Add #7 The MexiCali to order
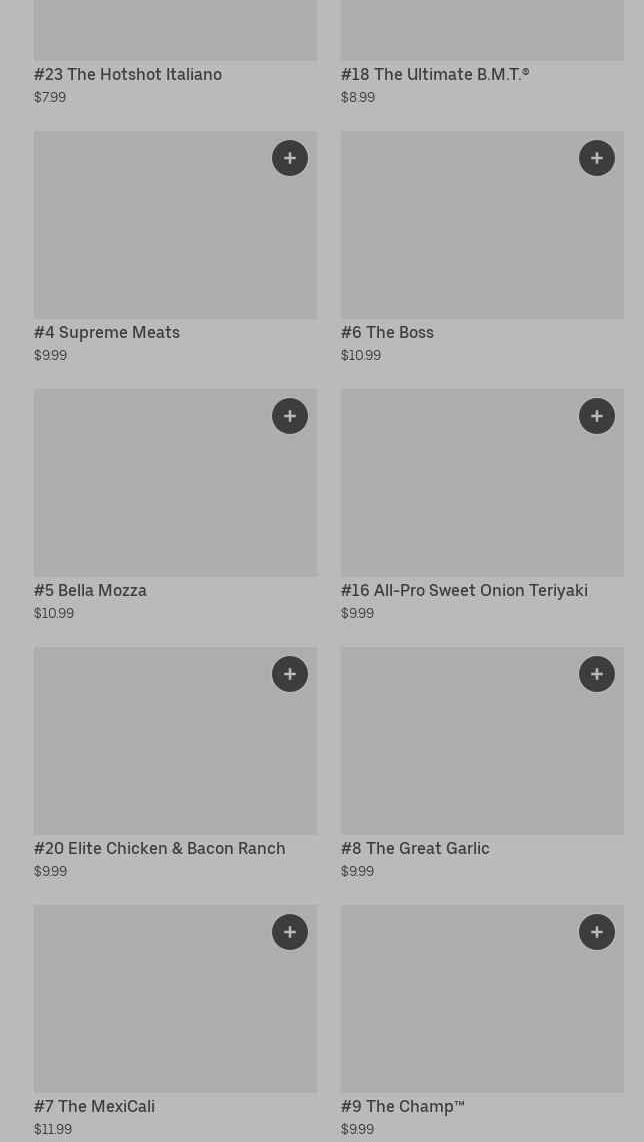The width and height of the screenshot is (644, 1142). [x=290, y=932]
